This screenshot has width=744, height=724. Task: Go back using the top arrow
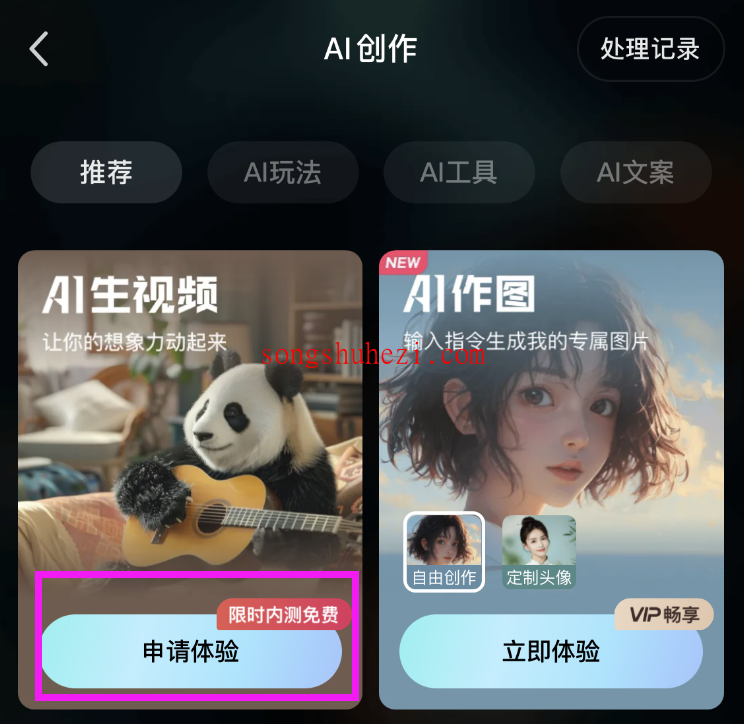point(40,48)
